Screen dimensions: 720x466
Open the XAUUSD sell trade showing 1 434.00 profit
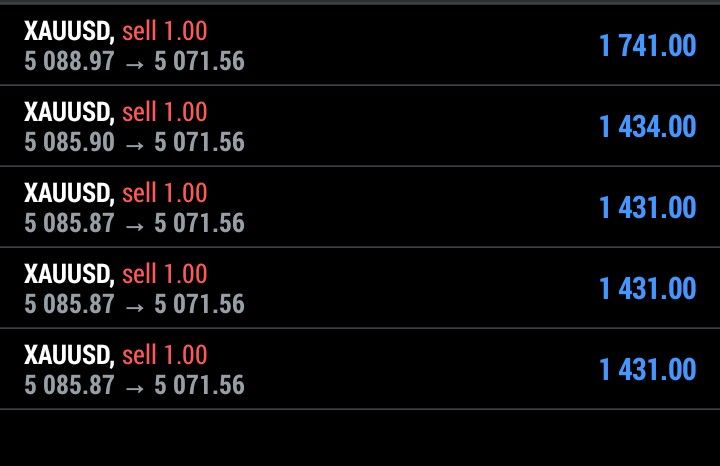click(360, 126)
